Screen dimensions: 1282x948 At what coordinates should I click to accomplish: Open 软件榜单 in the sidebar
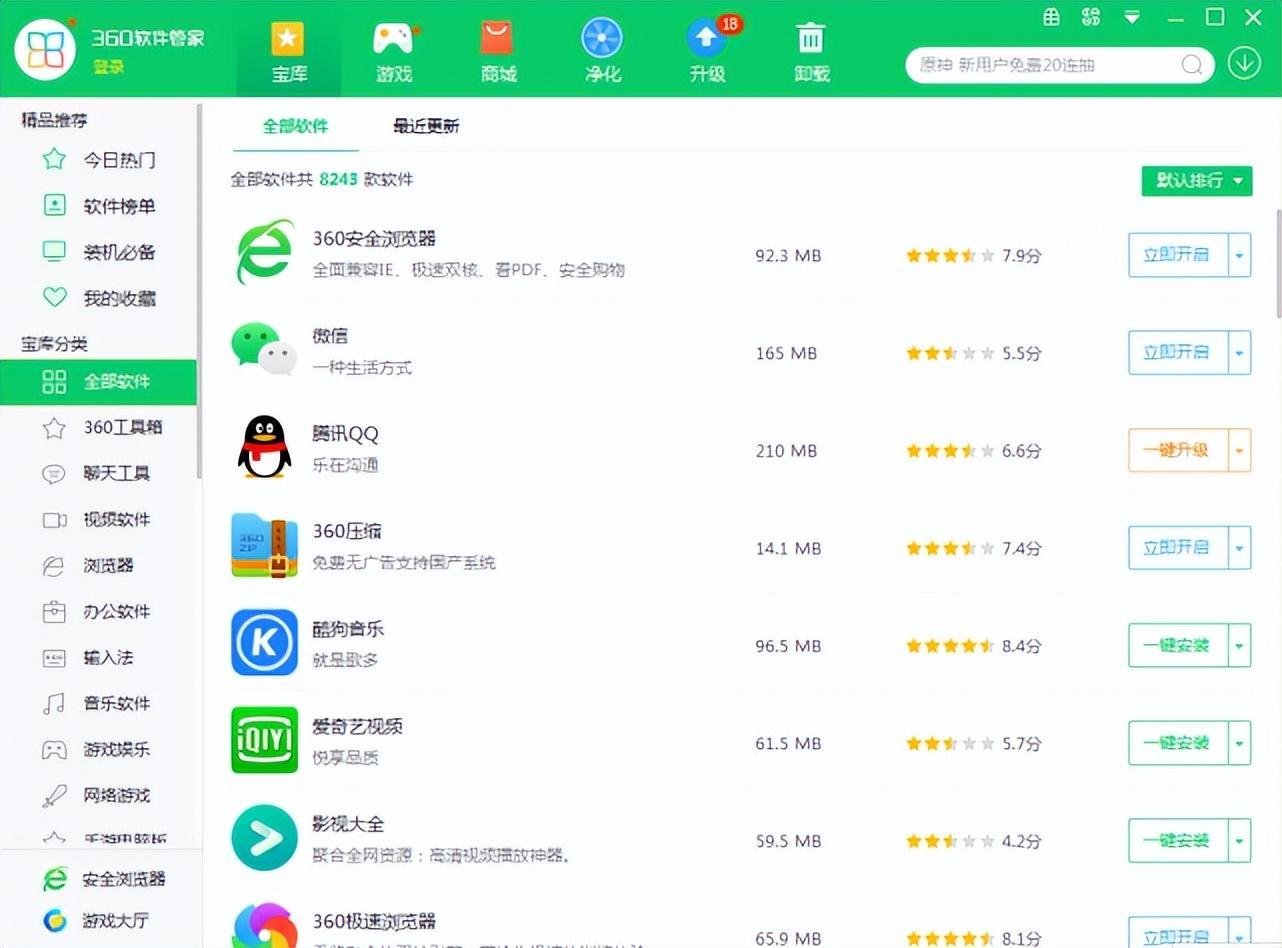[118, 207]
